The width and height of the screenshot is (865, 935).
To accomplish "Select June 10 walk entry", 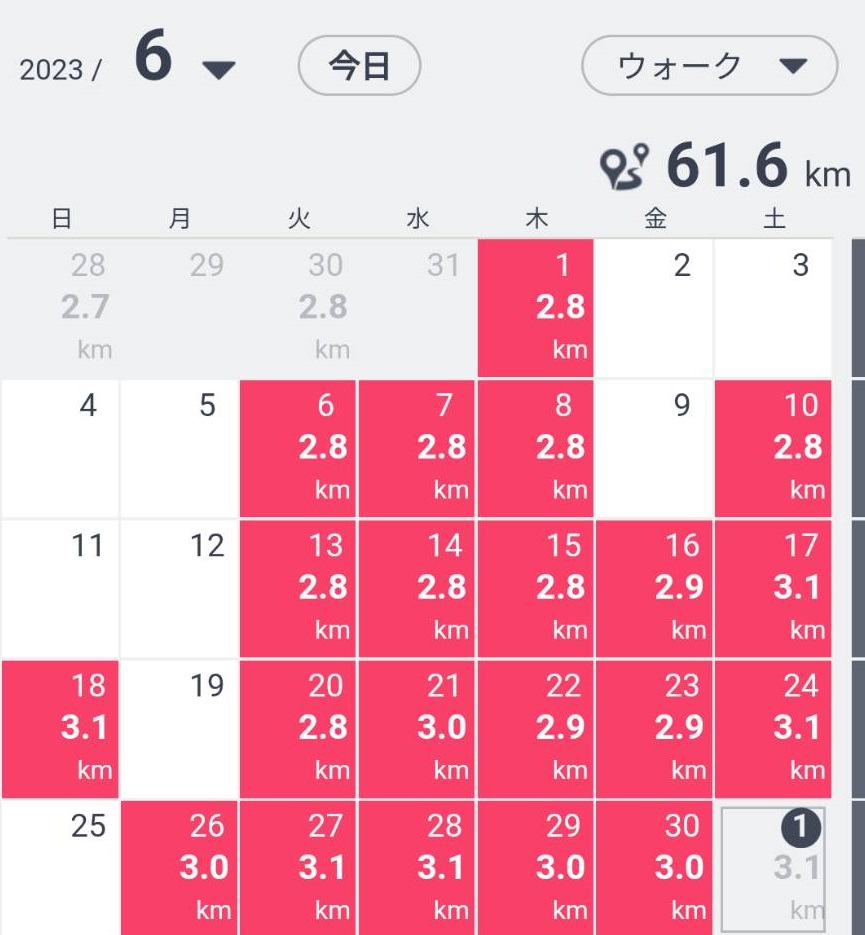I will [x=774, y=447].
